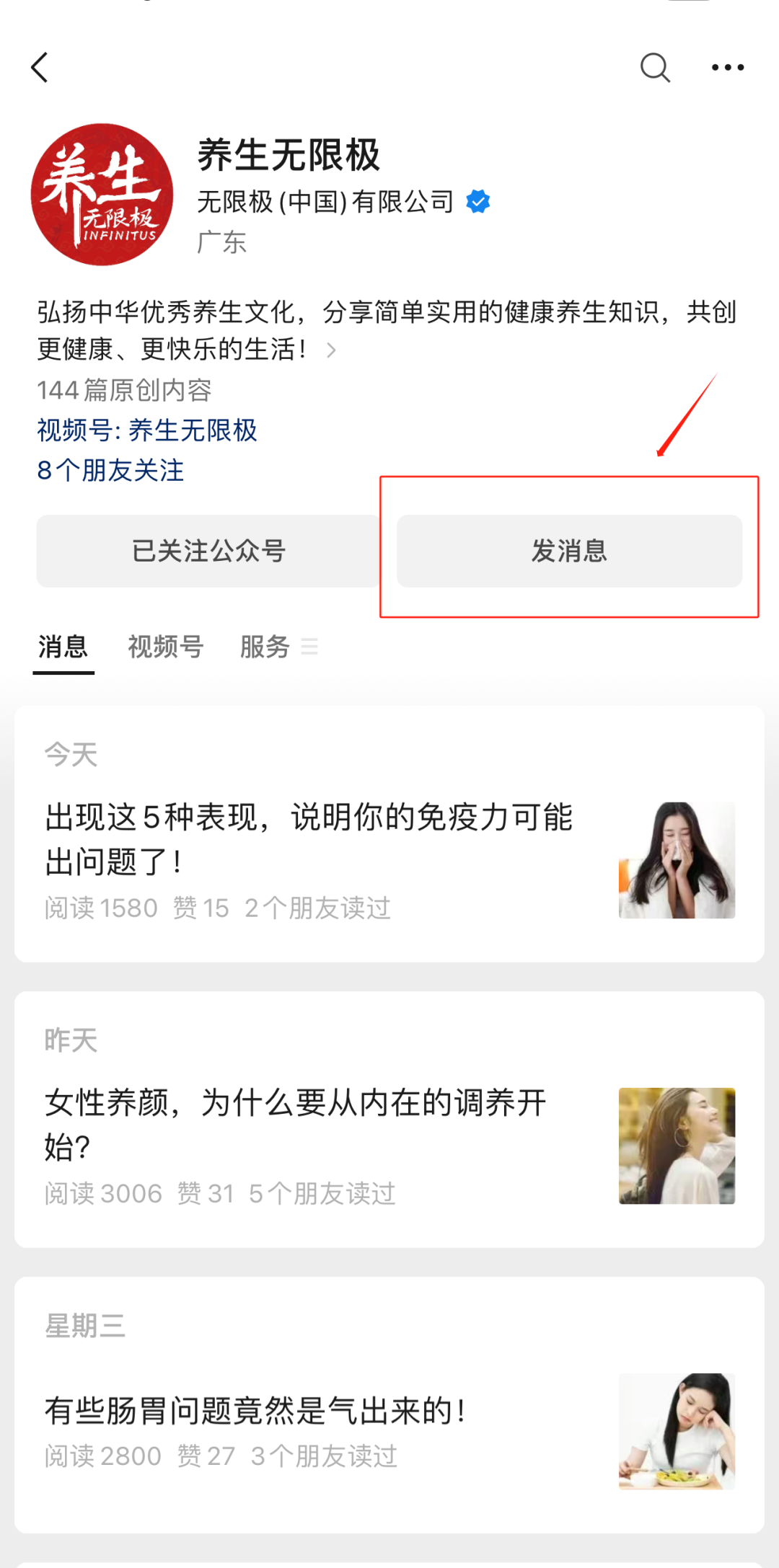Tap the 已关注公众号 button
Viewport: 779px width, 1568px height.
(x=208, y=551)
